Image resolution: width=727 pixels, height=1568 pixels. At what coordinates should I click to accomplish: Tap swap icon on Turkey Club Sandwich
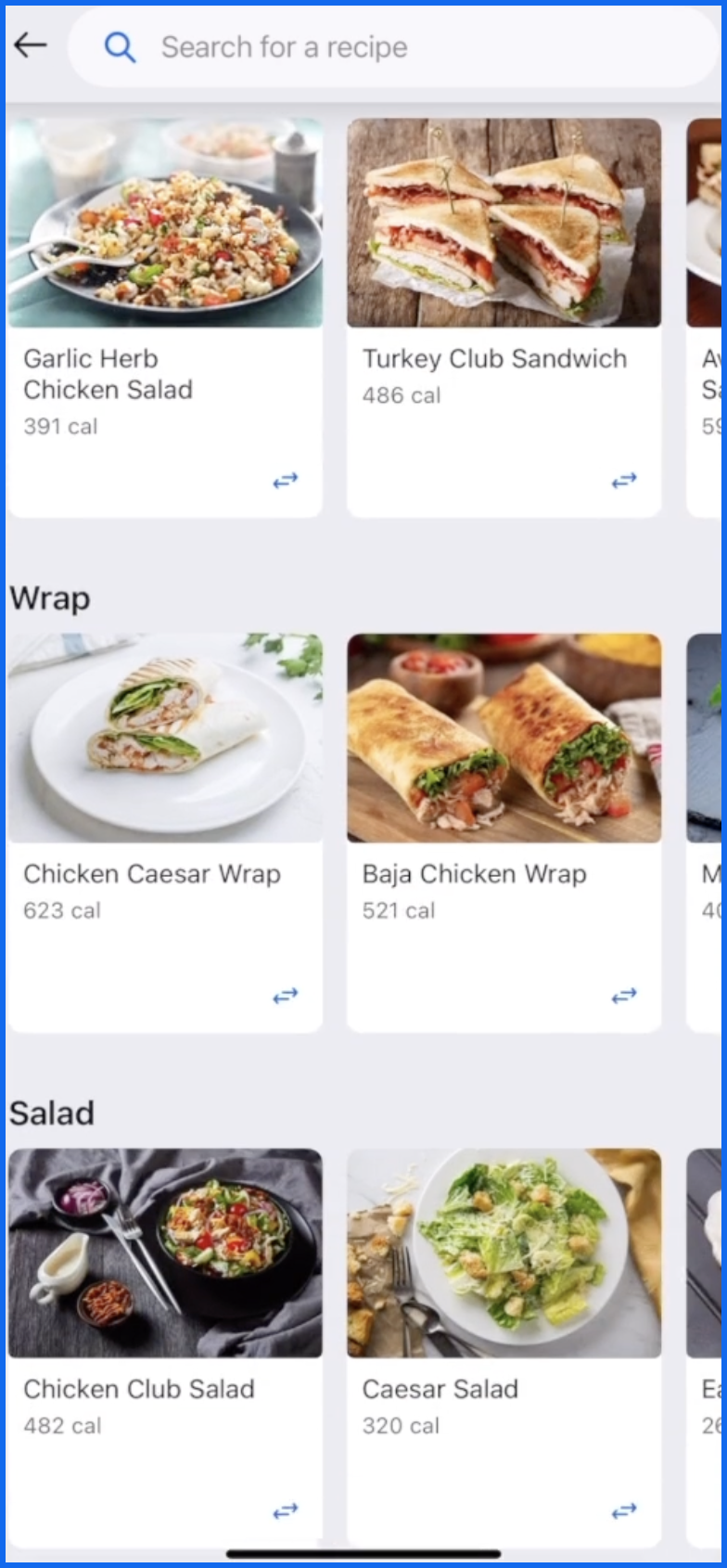pos(624,481)
